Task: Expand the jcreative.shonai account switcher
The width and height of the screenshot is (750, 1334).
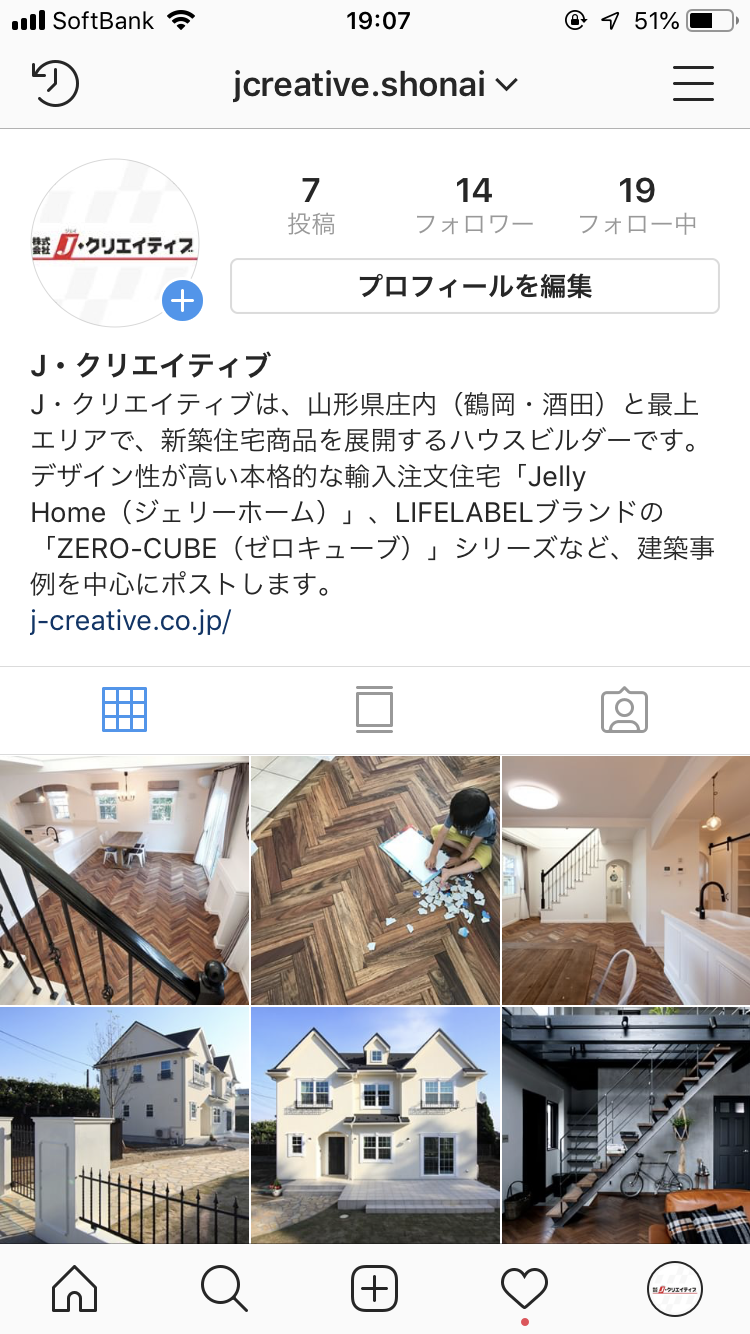Action: click(x=375, y=85)
